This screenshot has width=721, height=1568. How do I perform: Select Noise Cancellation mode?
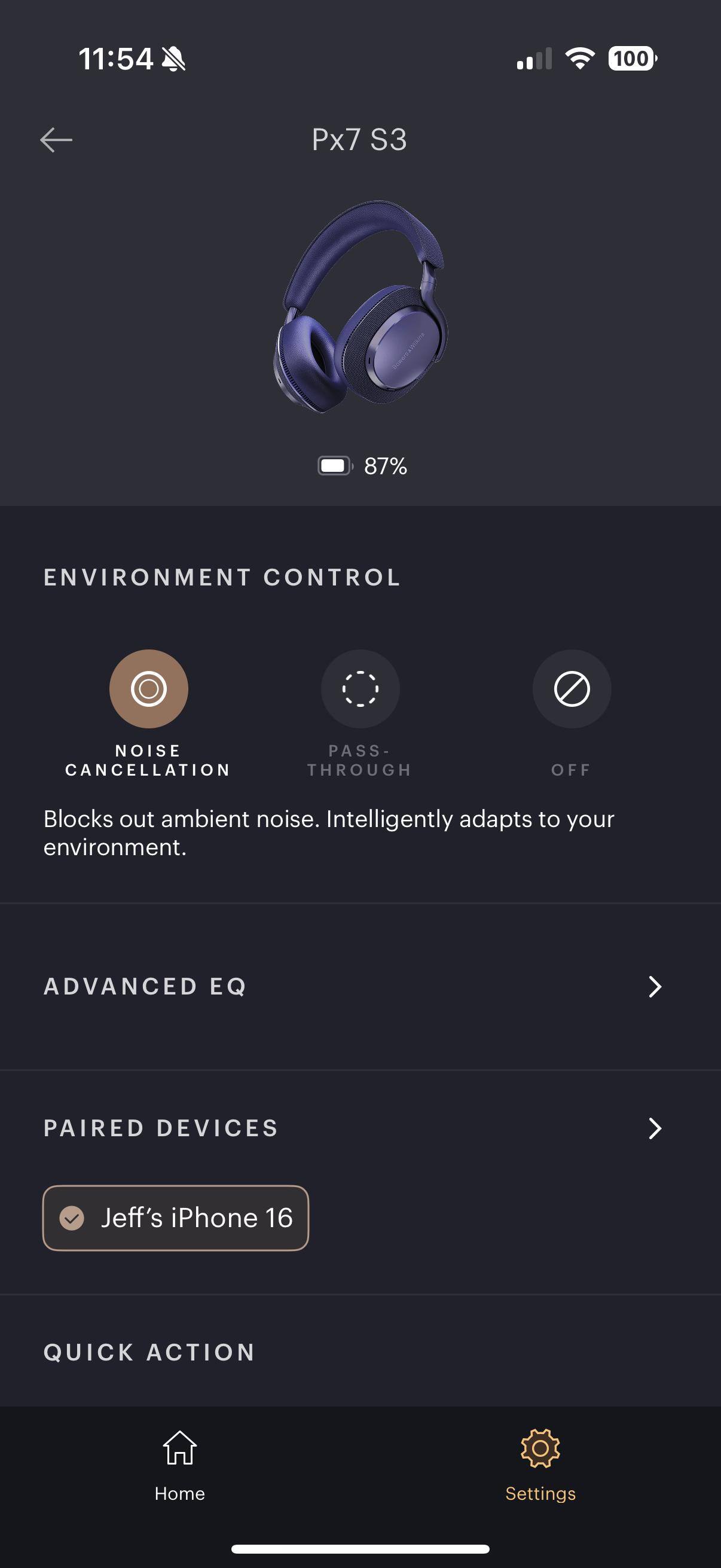point(148,689)
